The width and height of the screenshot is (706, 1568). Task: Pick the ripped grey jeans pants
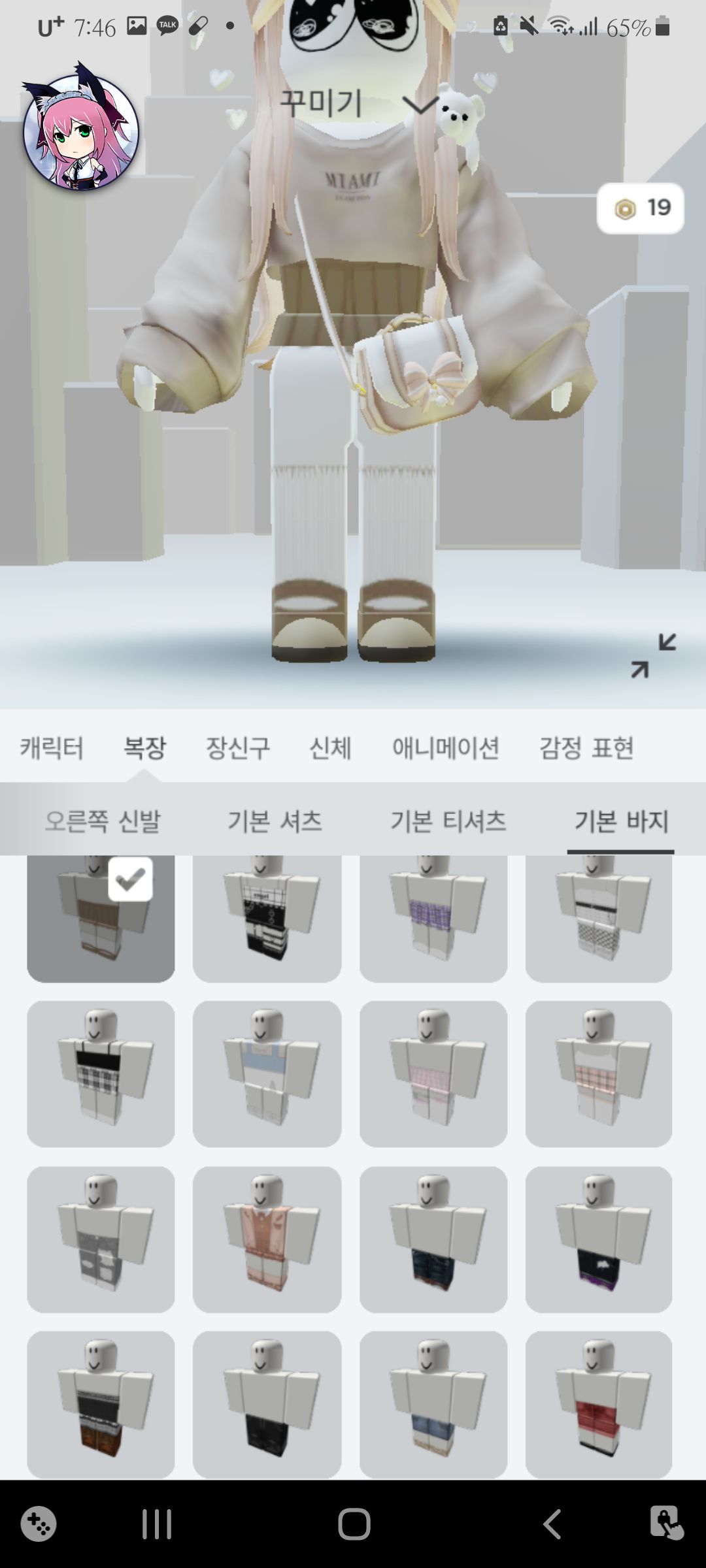101,1239
